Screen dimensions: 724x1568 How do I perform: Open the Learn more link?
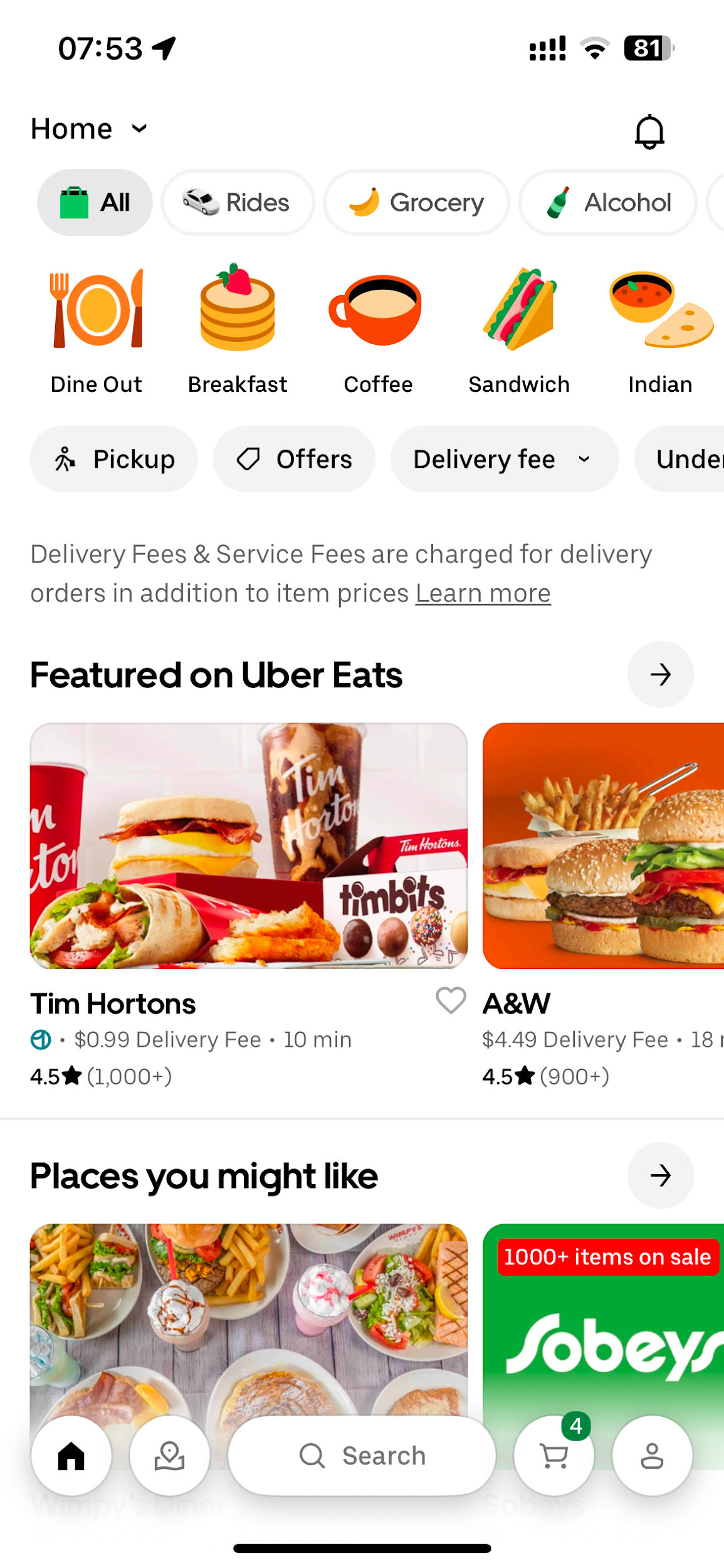coord(483,593)
